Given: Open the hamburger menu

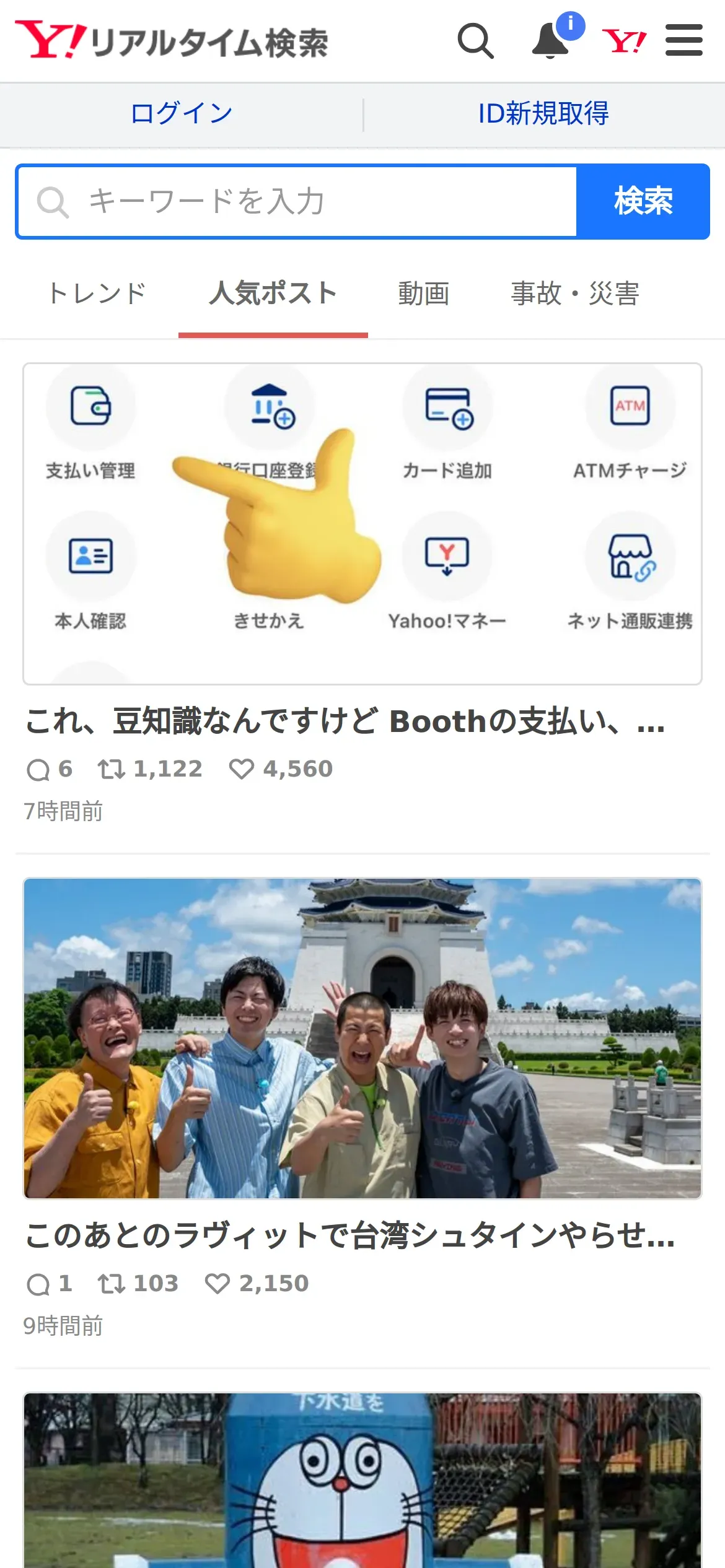Looking at the screenshot, I should pyautogui.click(x=683, y=41).
